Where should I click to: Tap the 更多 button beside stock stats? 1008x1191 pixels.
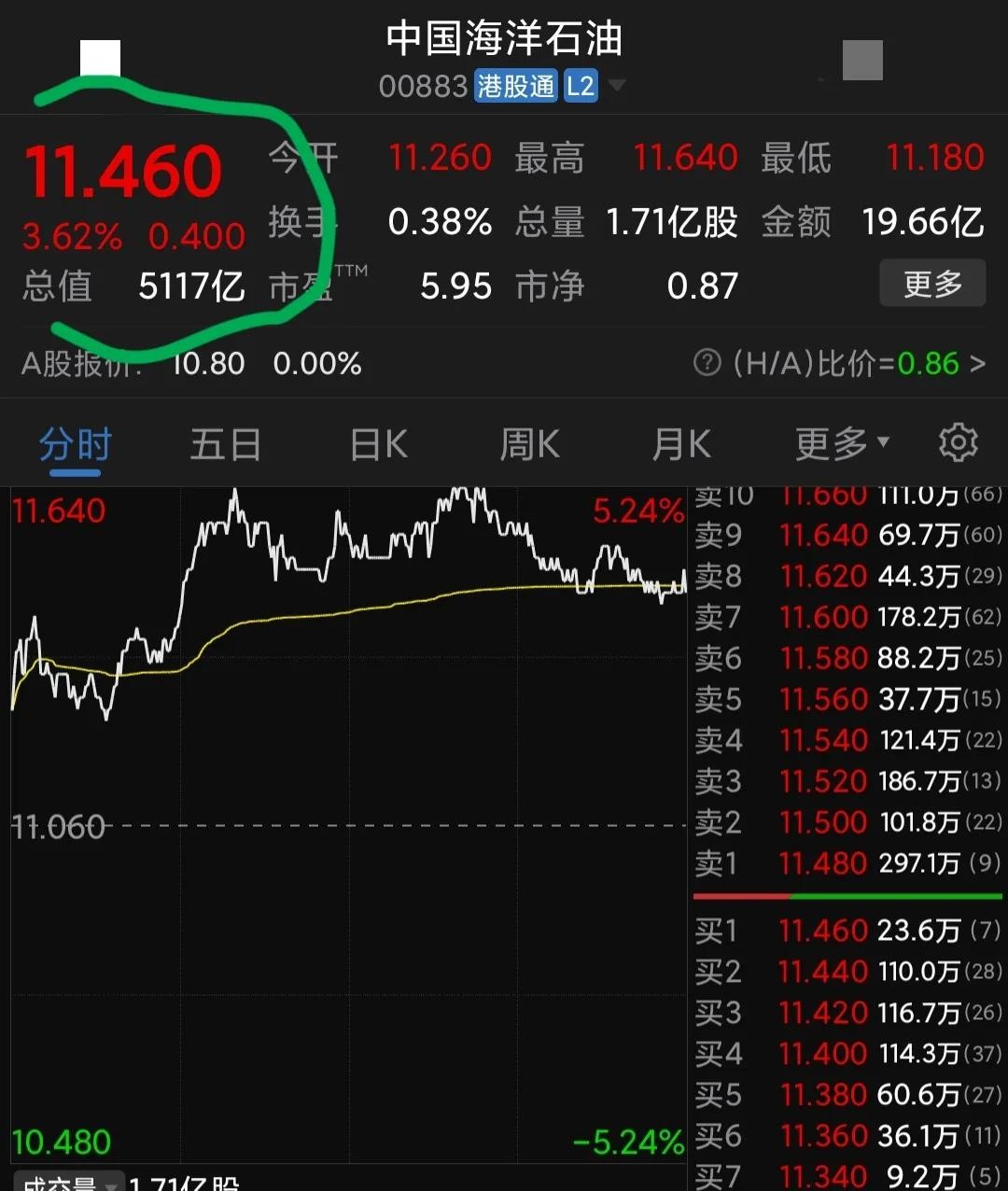tap(931, 284)
